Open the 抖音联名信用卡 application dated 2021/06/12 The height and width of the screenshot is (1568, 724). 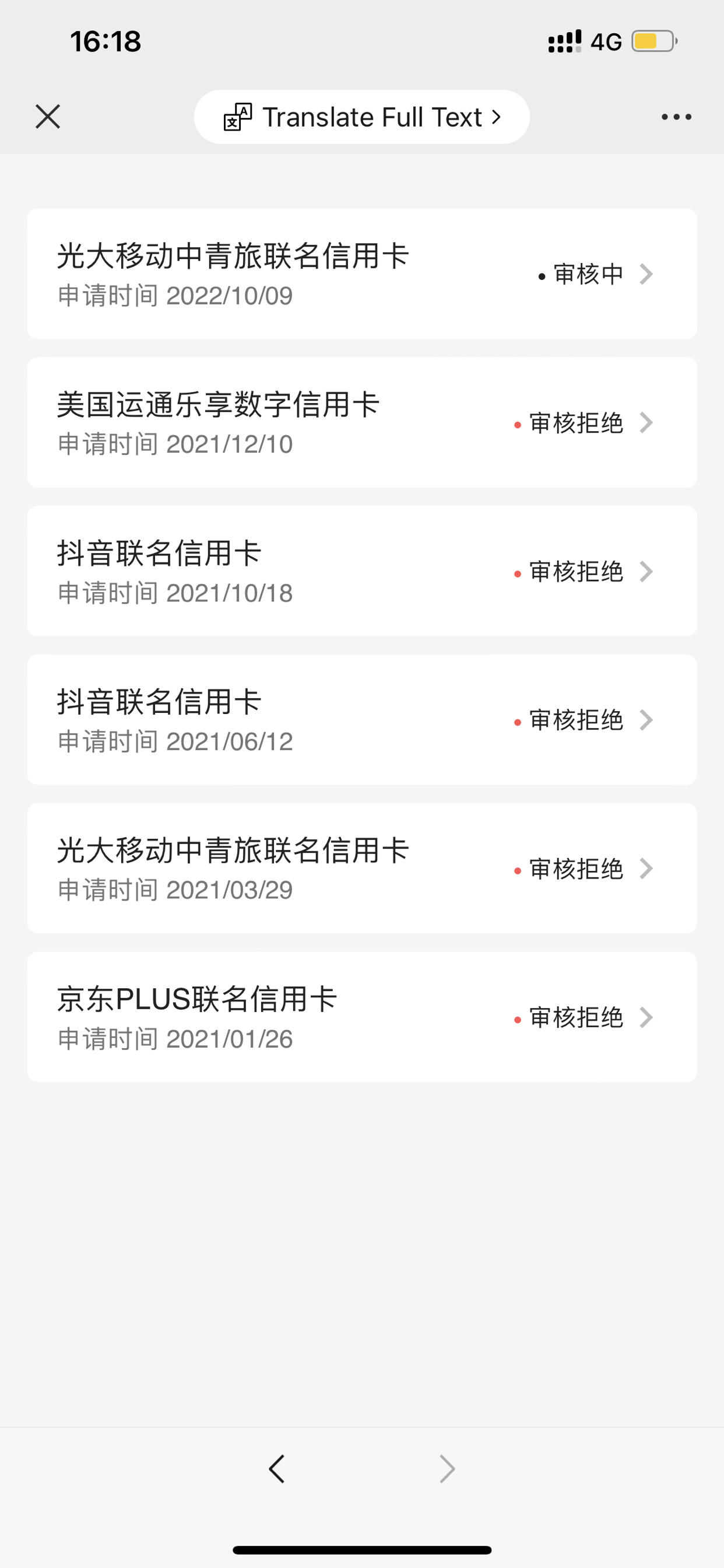(362, 719)
